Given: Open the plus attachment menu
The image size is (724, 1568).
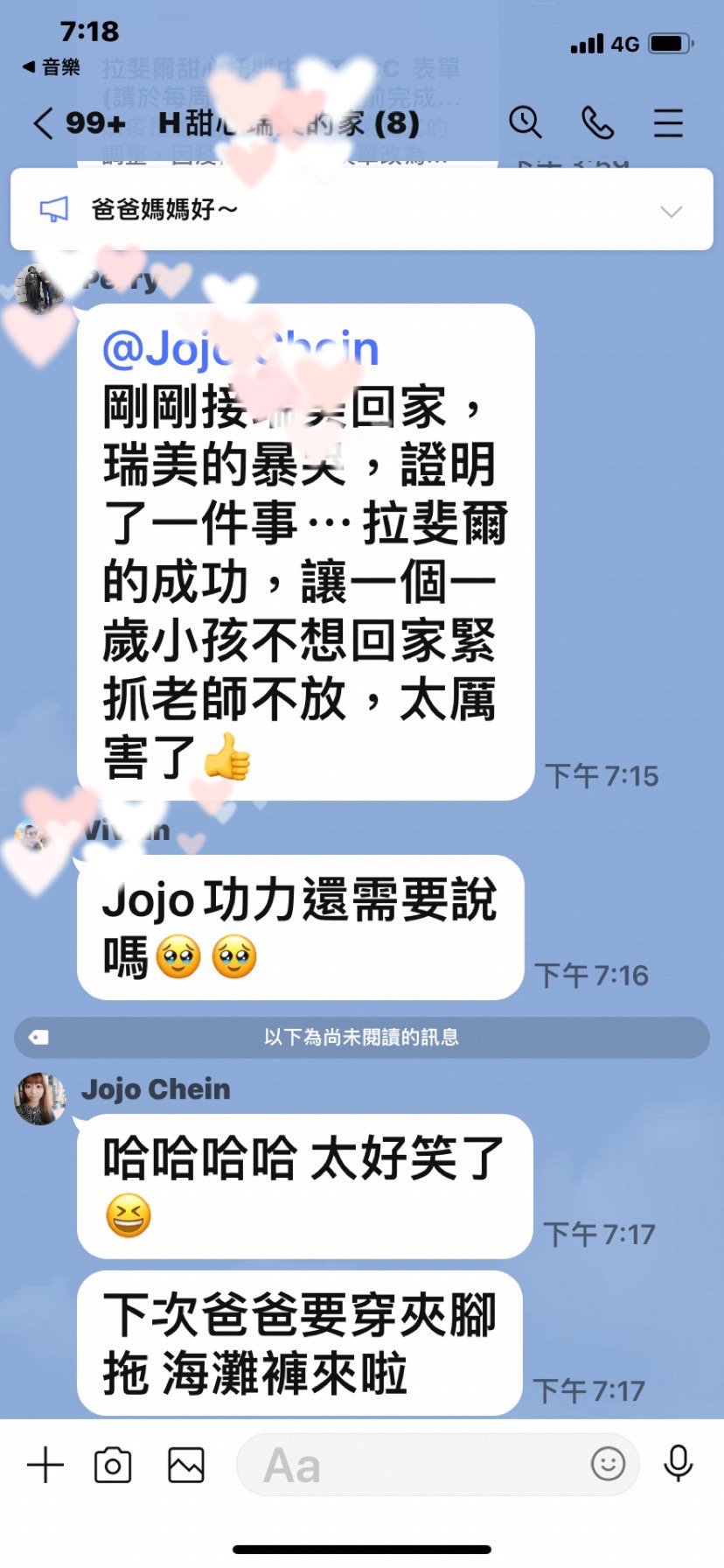Looking at the screenshot, I should (45, 1464).
